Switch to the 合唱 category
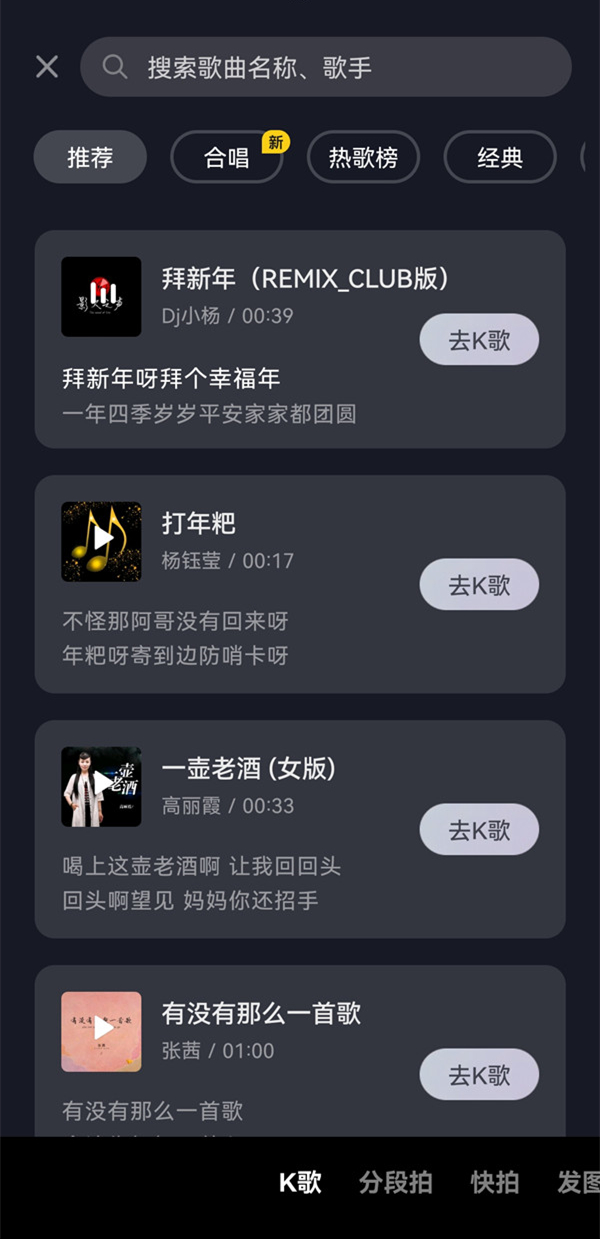 pos(227,157)
